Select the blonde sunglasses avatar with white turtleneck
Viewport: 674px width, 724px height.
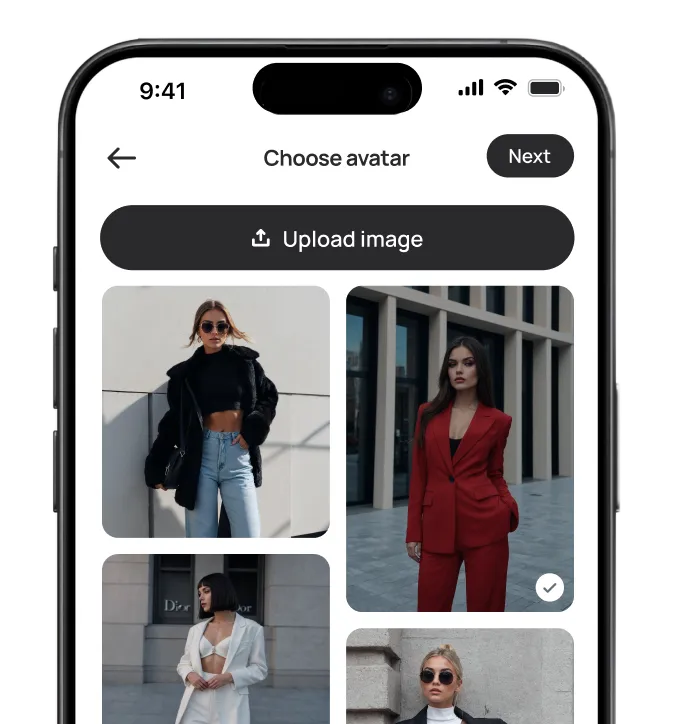click(x=459, y=675)
